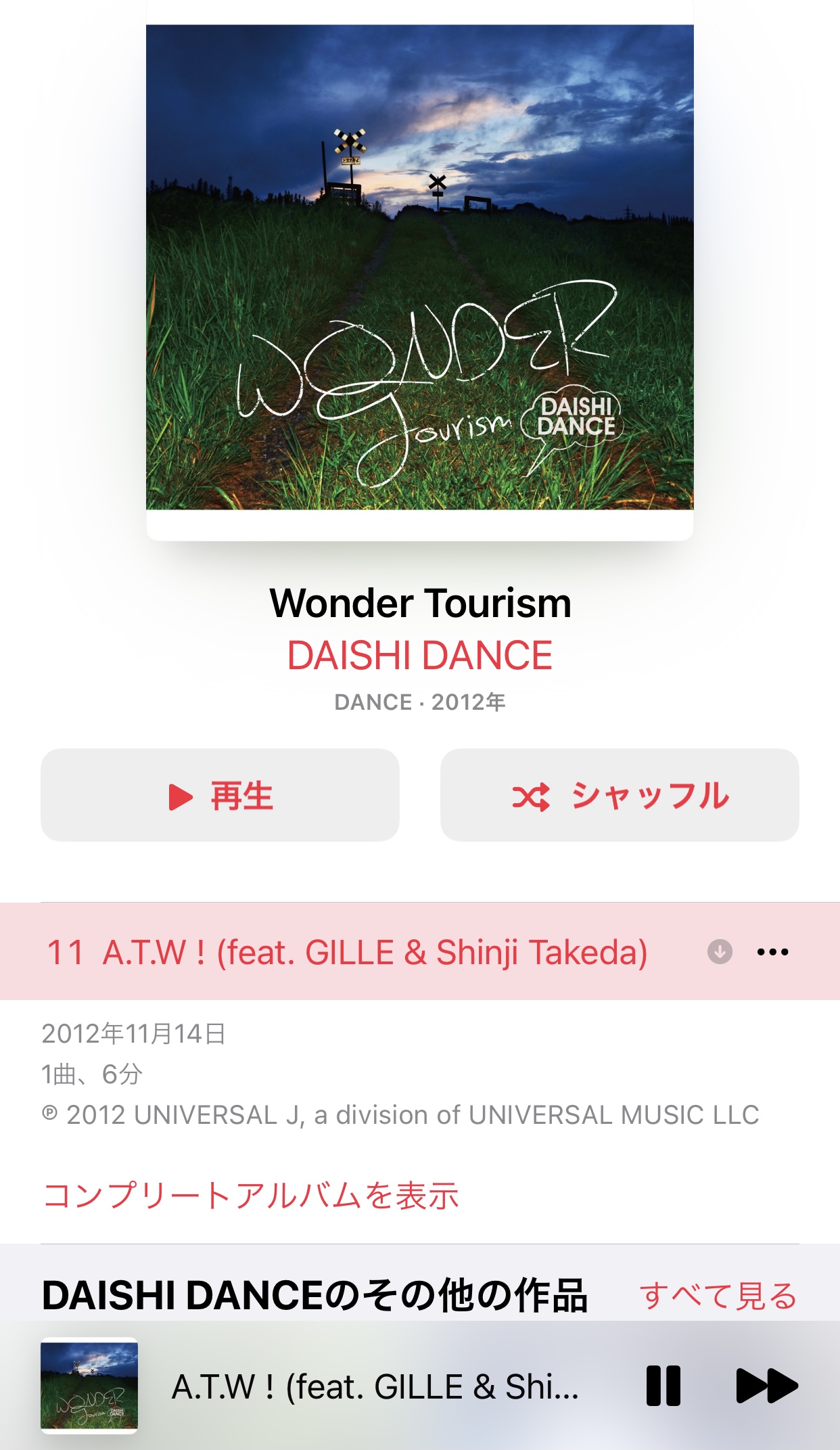Skip to the next track in mini player
Image resolution: width=840 pixels, height=1450 pixels.
pyautogui.click(x=767, y=1386)
